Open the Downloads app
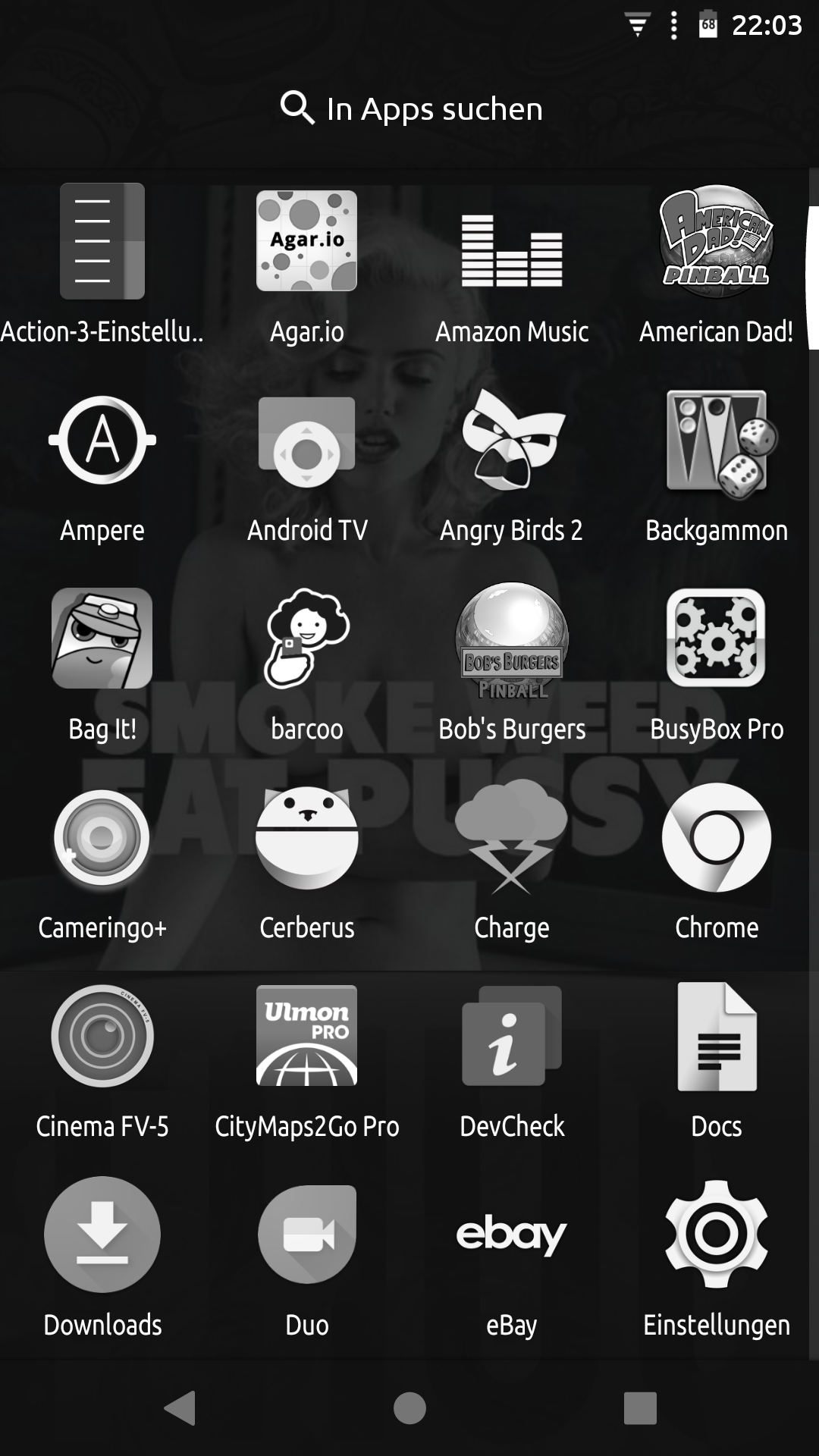This screenshot has width=819, height=1456. (102, 1235)
